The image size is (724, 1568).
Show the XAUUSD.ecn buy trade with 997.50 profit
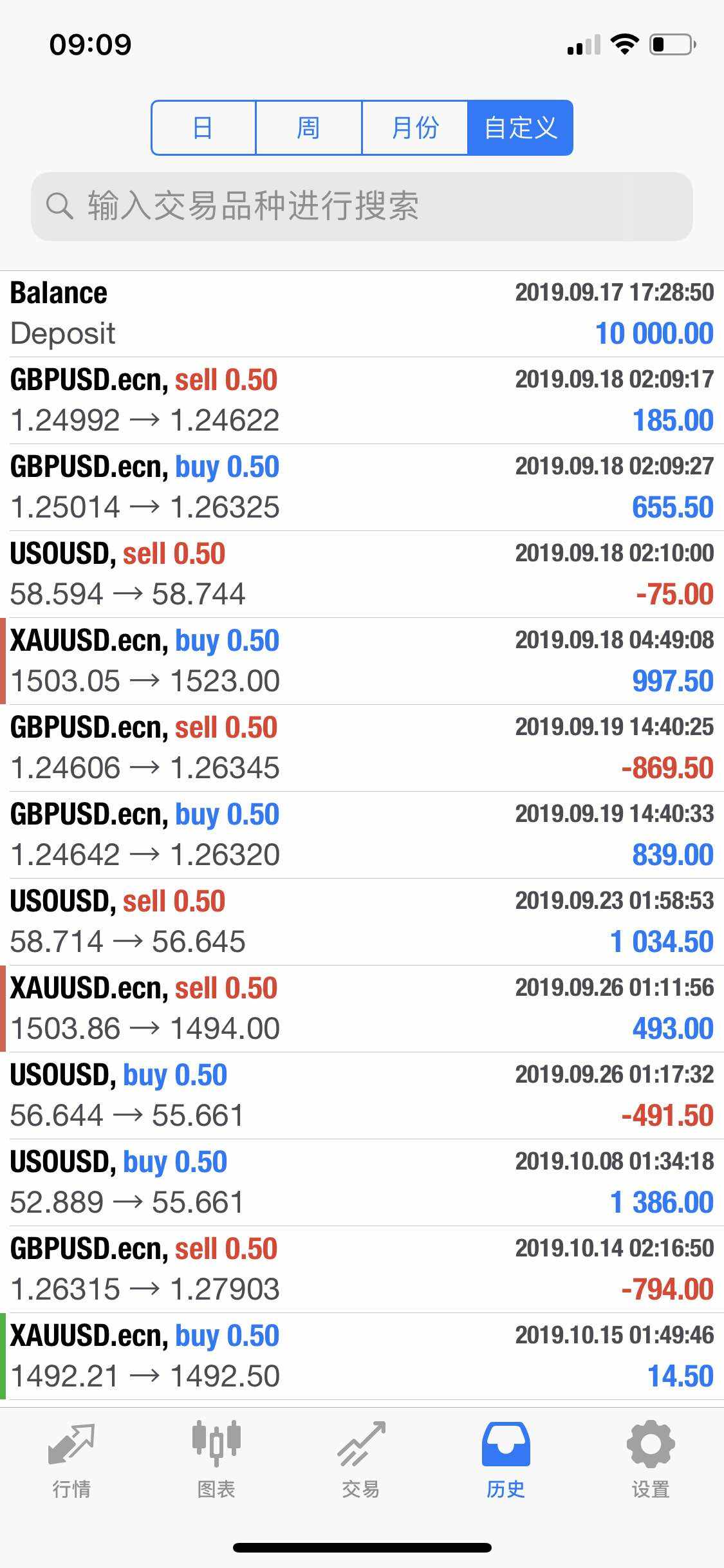[362, 661]
